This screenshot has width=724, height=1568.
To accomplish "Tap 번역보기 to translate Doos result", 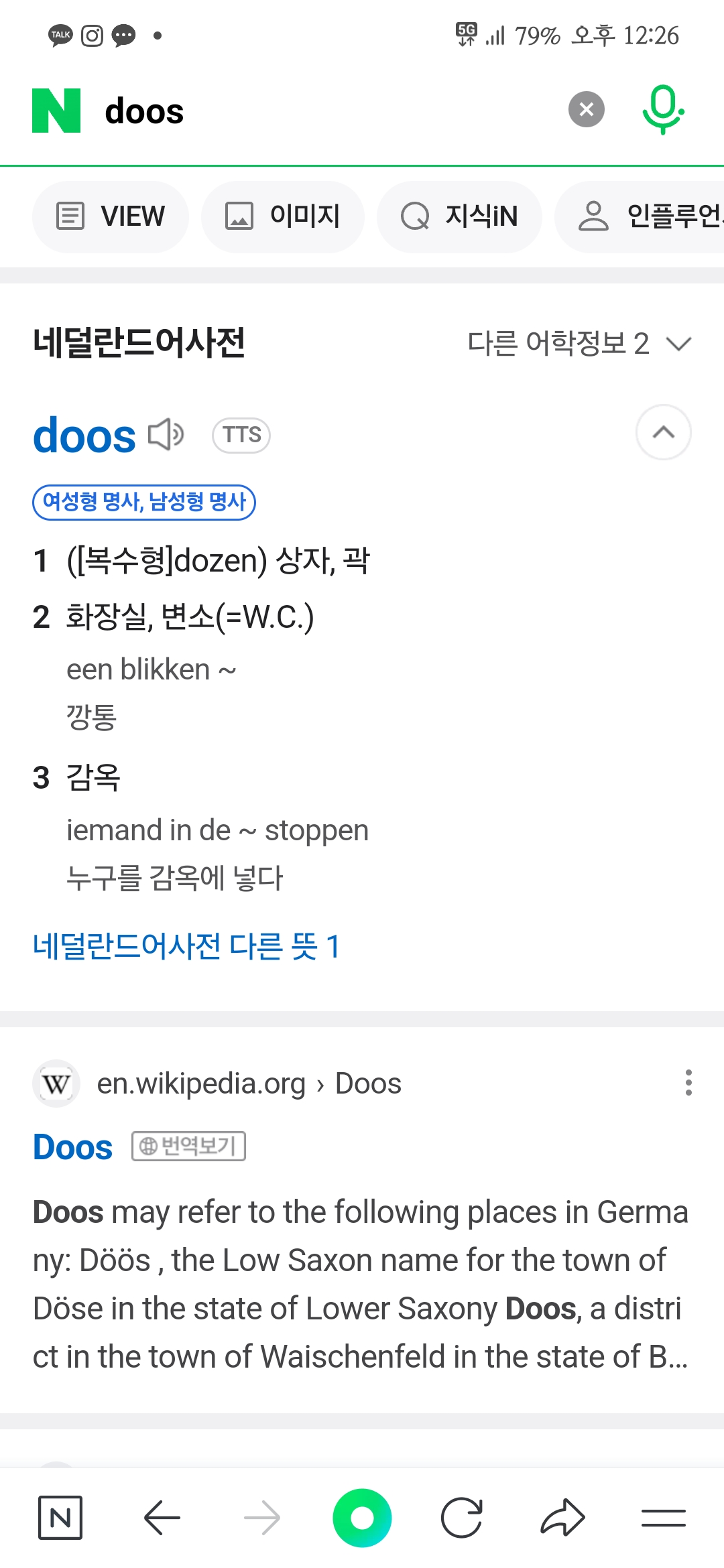I will (x=188, y=1146).
